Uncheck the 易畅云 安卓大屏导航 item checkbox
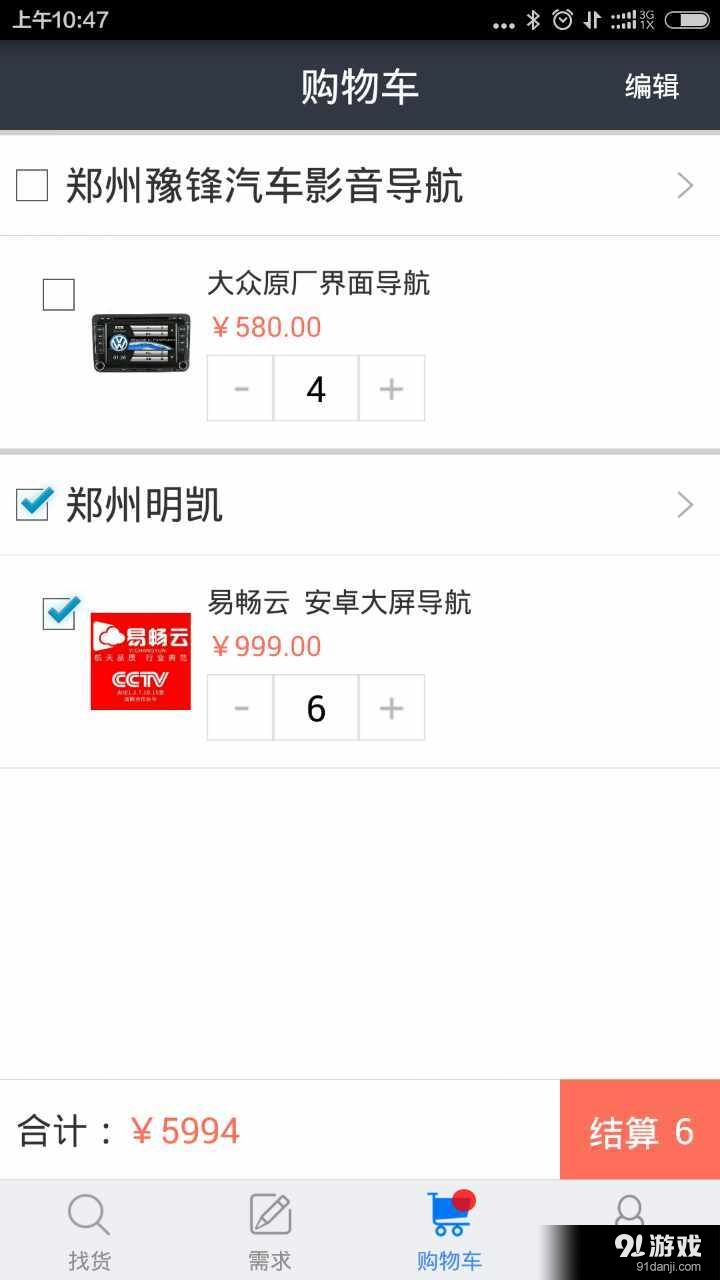The image size is (720, 1280). (59, 614)
